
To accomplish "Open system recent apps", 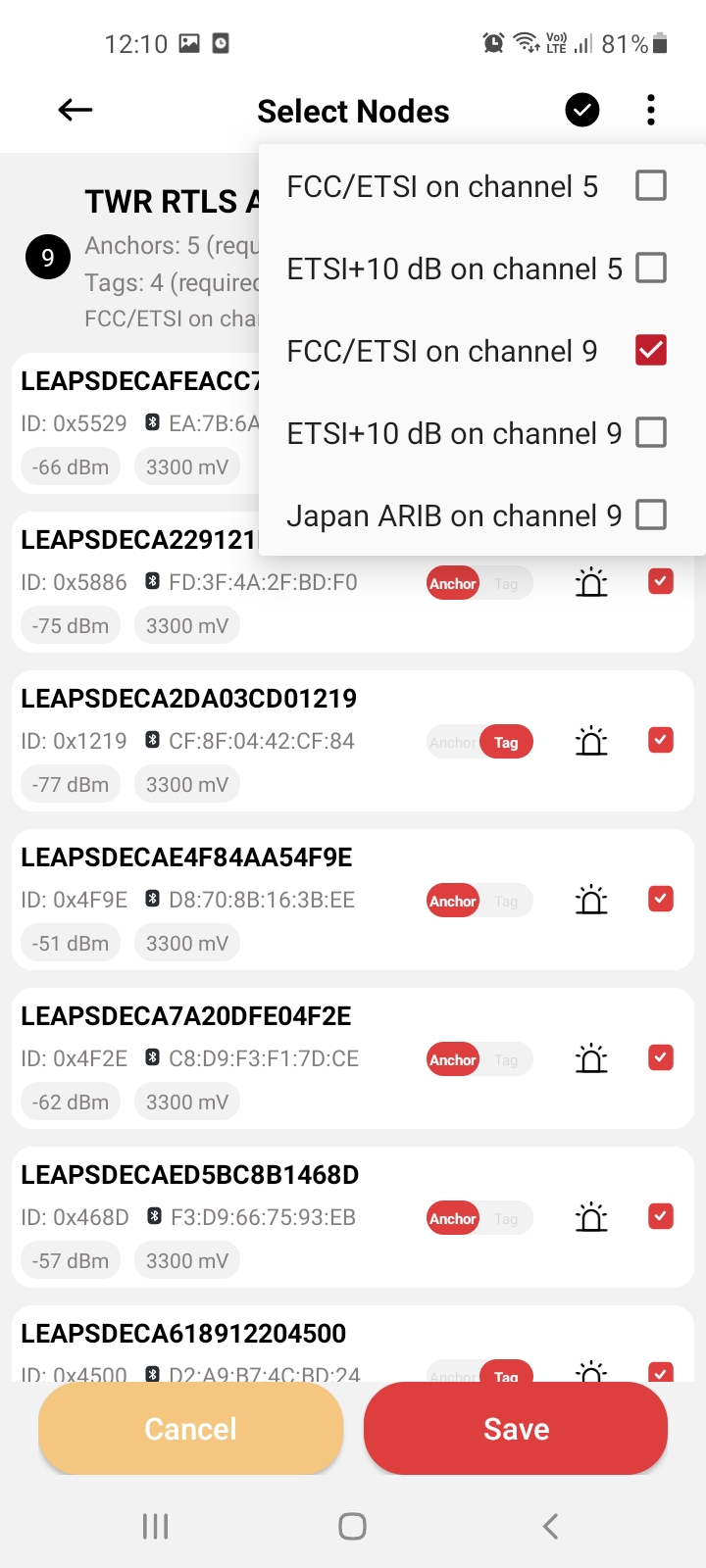I will (156, 1526).
